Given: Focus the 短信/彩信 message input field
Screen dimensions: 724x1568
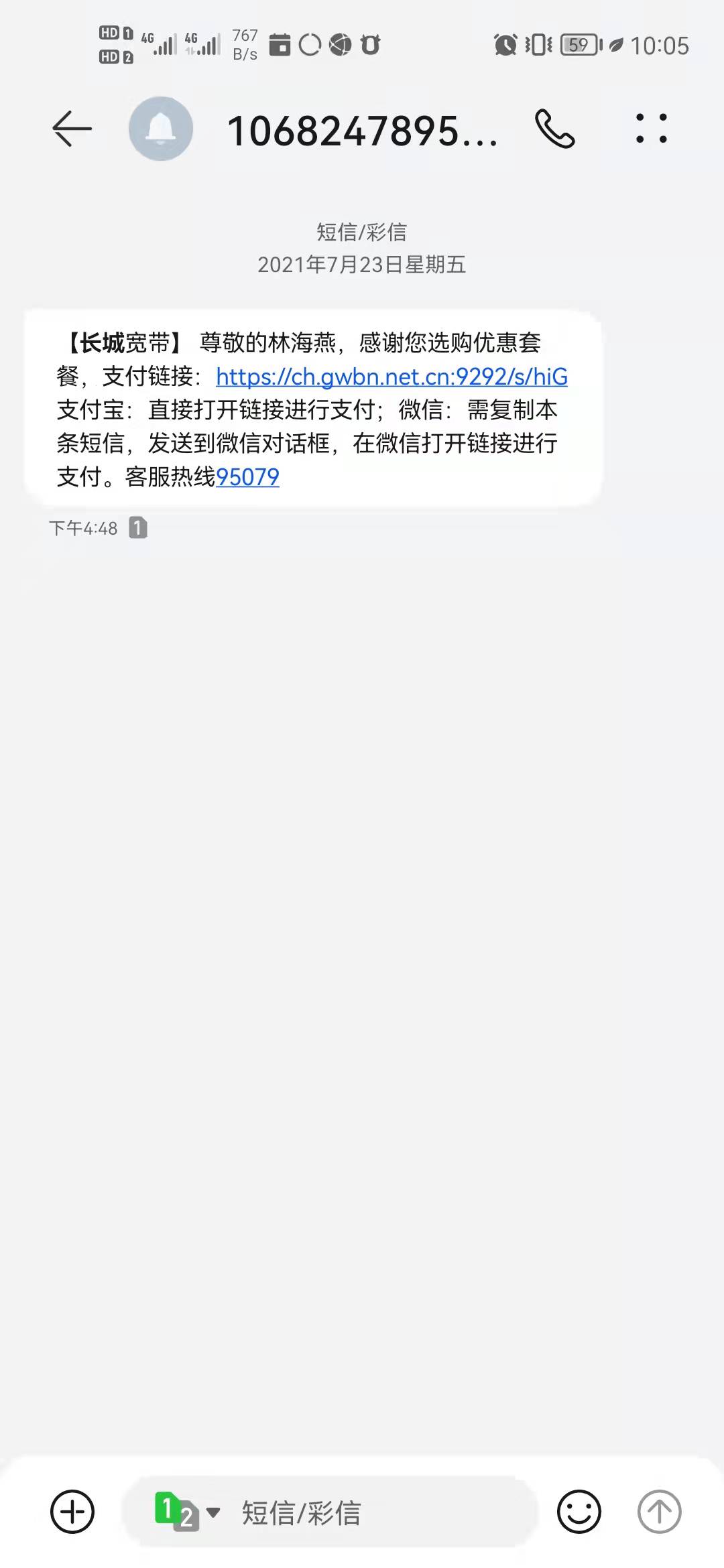Looking at the screenshot, I should [375, 1512].
